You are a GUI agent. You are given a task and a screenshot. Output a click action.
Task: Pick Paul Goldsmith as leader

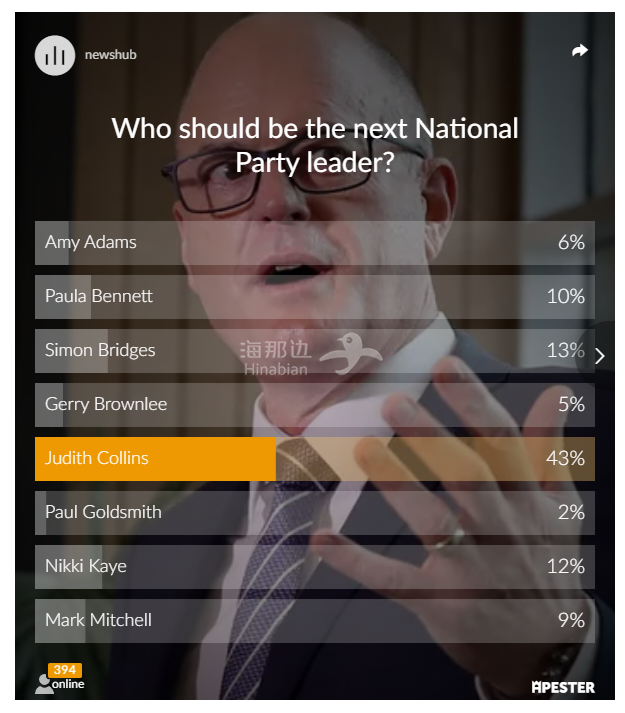tap(314, 513)
